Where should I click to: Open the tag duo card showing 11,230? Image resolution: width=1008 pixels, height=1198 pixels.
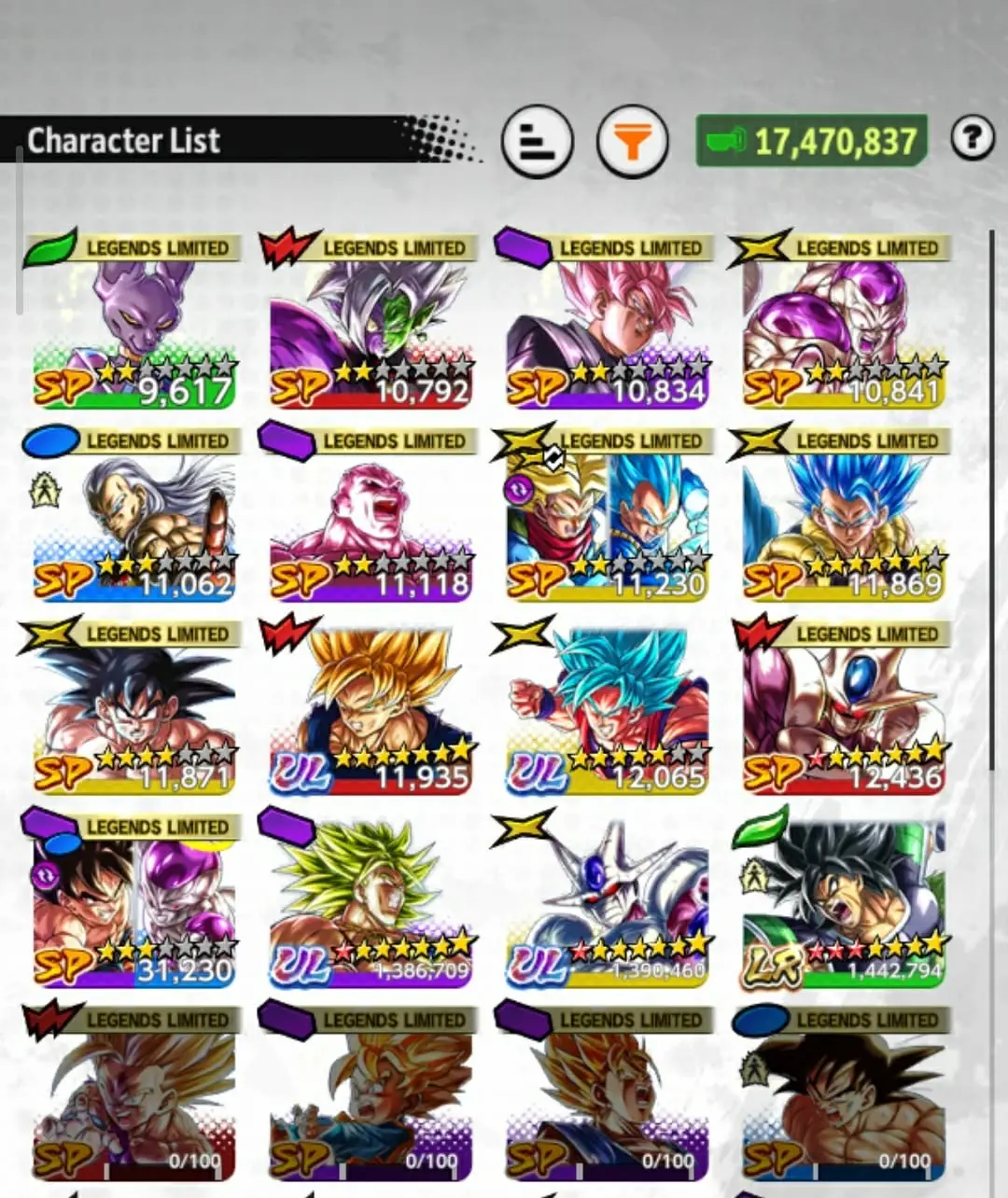tap(607, 515)
